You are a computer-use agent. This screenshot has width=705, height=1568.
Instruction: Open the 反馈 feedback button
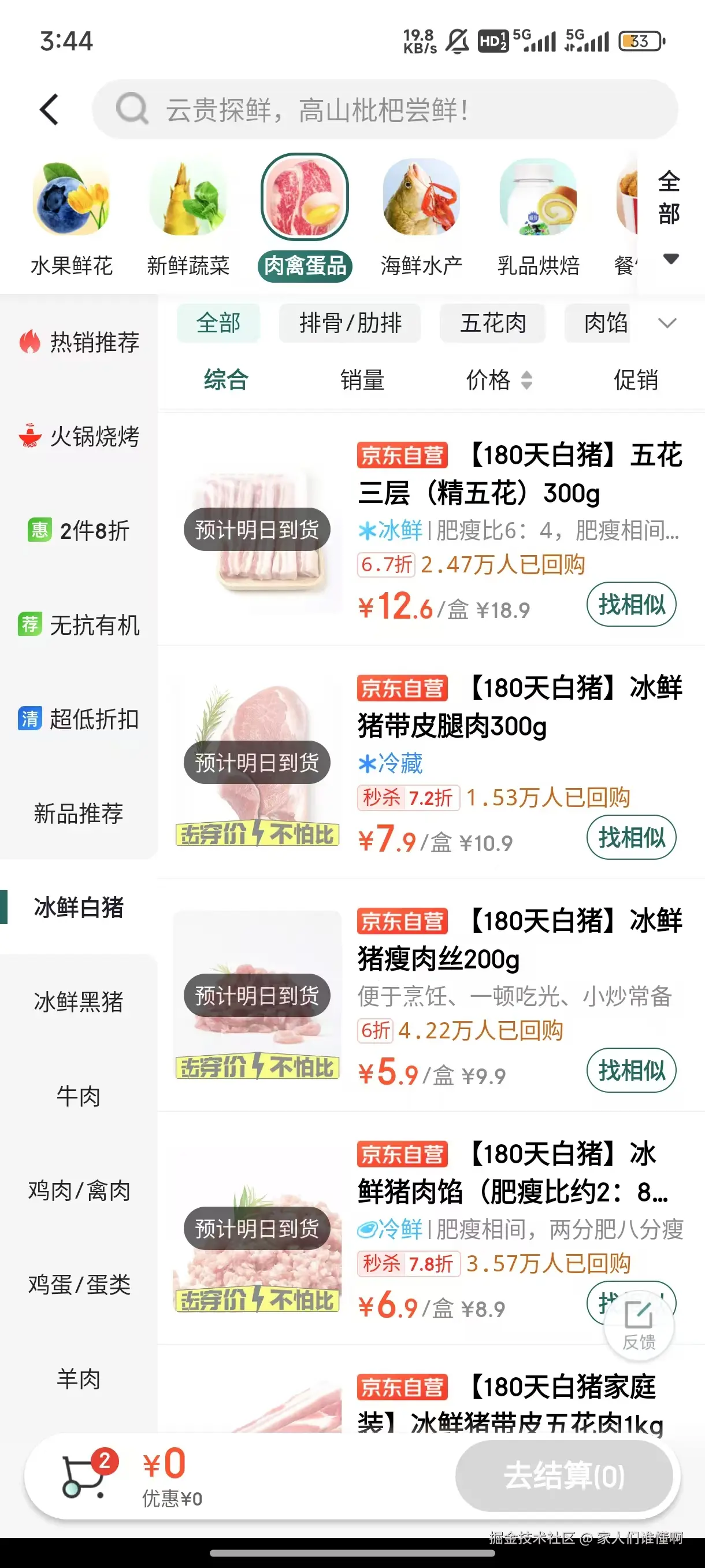click(x=638, y=1323)
